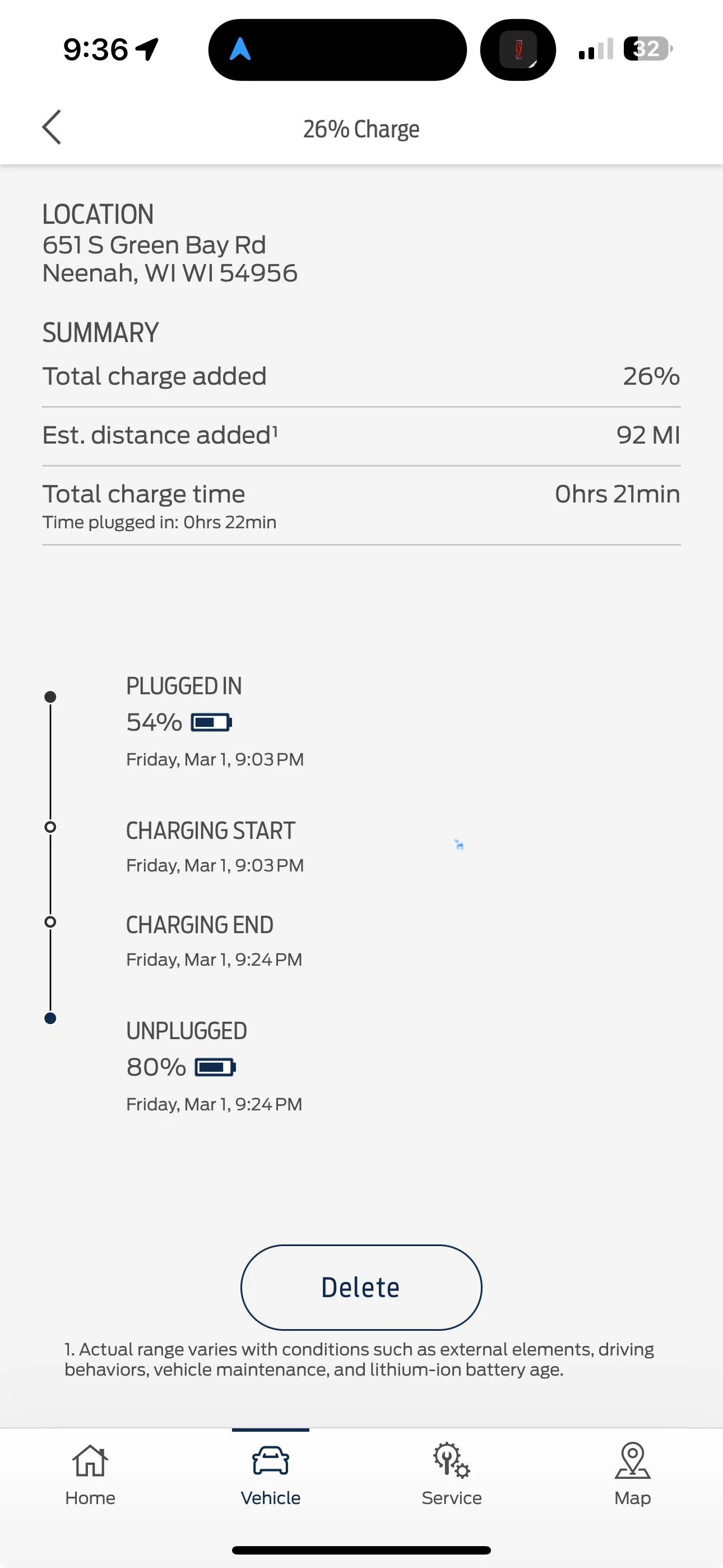Screen dimensions: 723x1568
Task: Delete this charge log entry
Action: pos(361,1287)
